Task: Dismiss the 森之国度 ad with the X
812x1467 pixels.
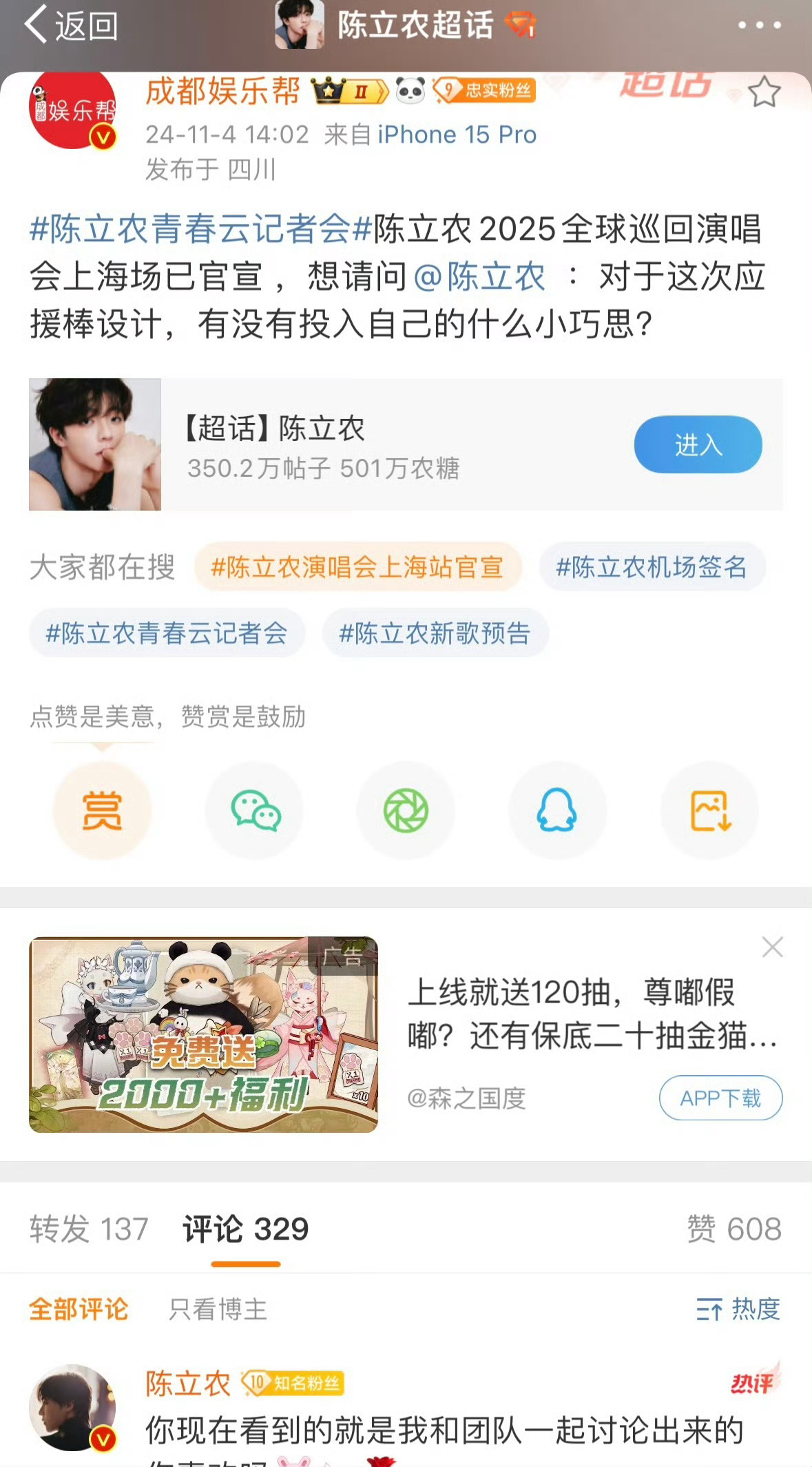Action: (773, 948)
